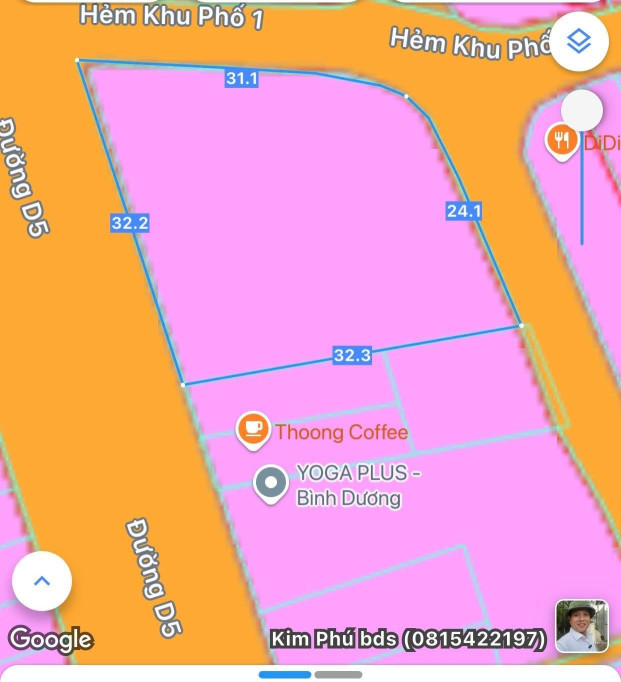The image size is (621, 682).
Task: Open the restaurant marker near DiDi
Action: point(562,141)
